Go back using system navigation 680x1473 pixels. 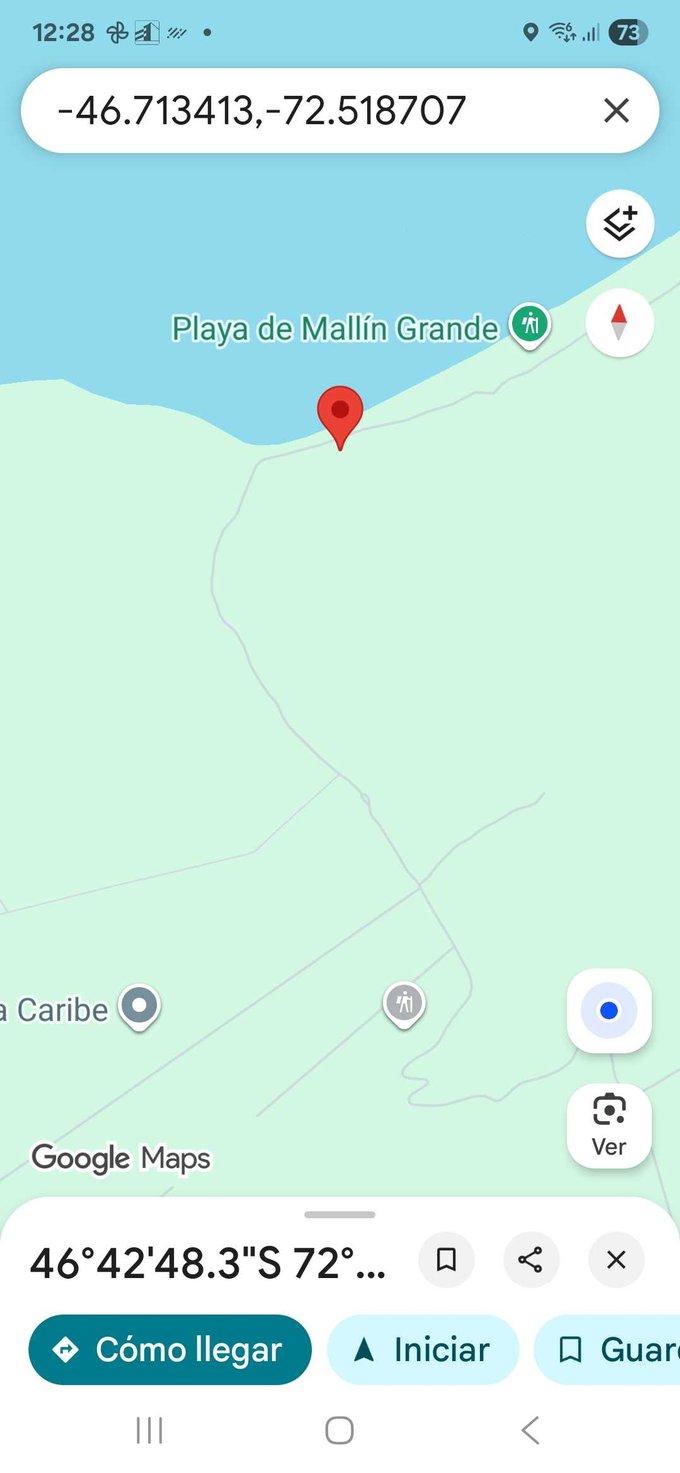click(x=530, y=1431)
